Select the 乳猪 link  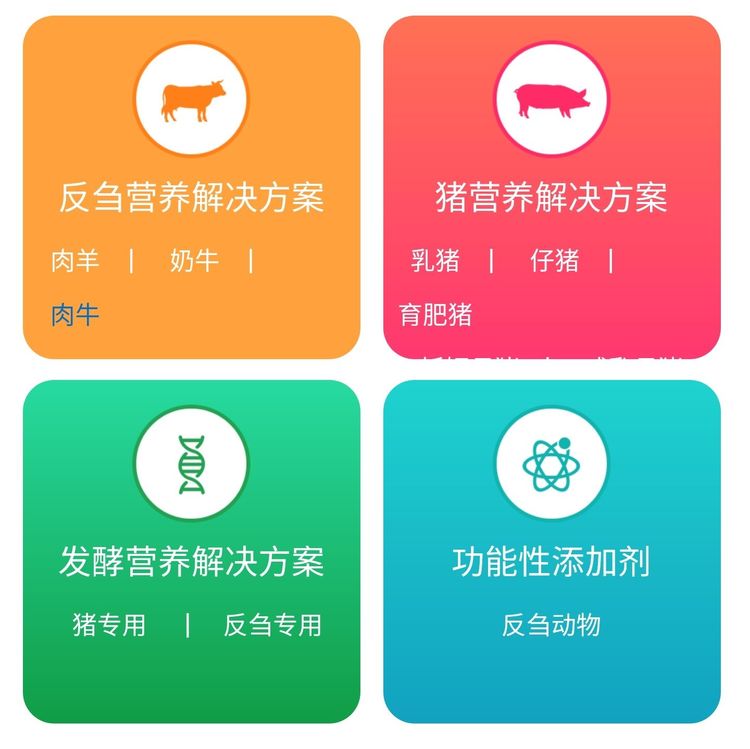coord(435,262)
